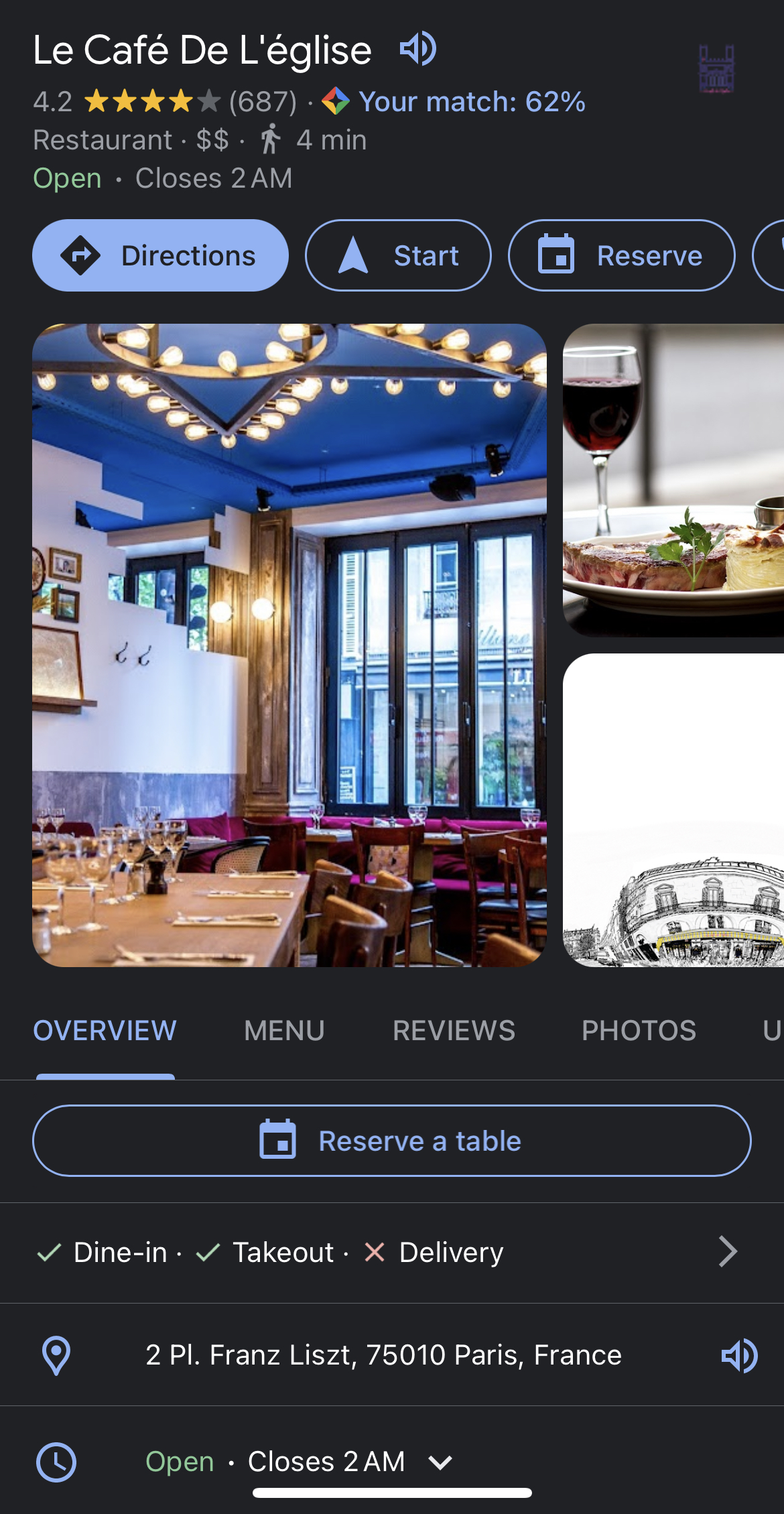
Task: Tap Reserve a table
Action: pos(392,1141)
